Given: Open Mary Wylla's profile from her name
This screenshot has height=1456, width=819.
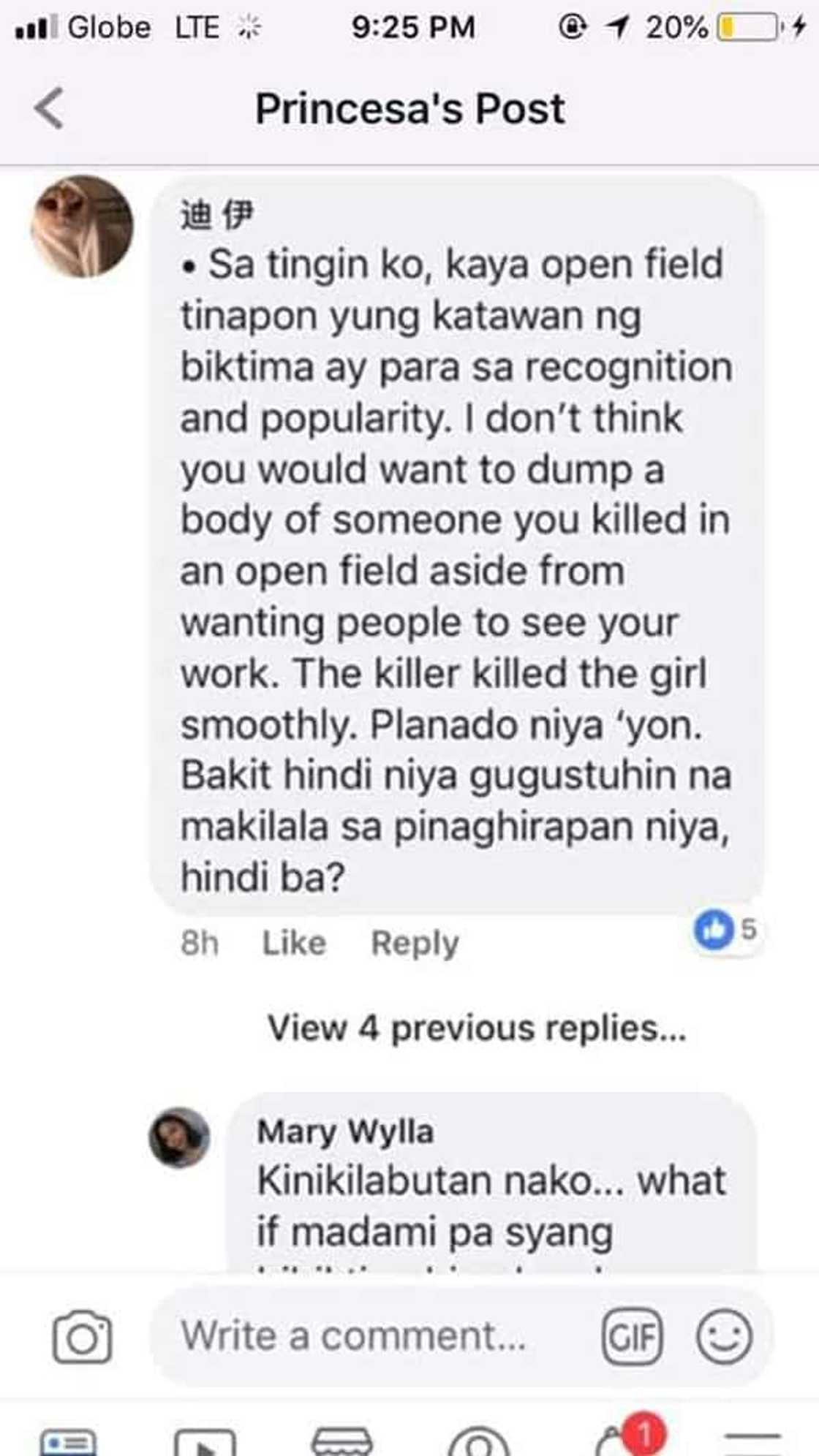Looking at the screenshot, I should 345,1131.
